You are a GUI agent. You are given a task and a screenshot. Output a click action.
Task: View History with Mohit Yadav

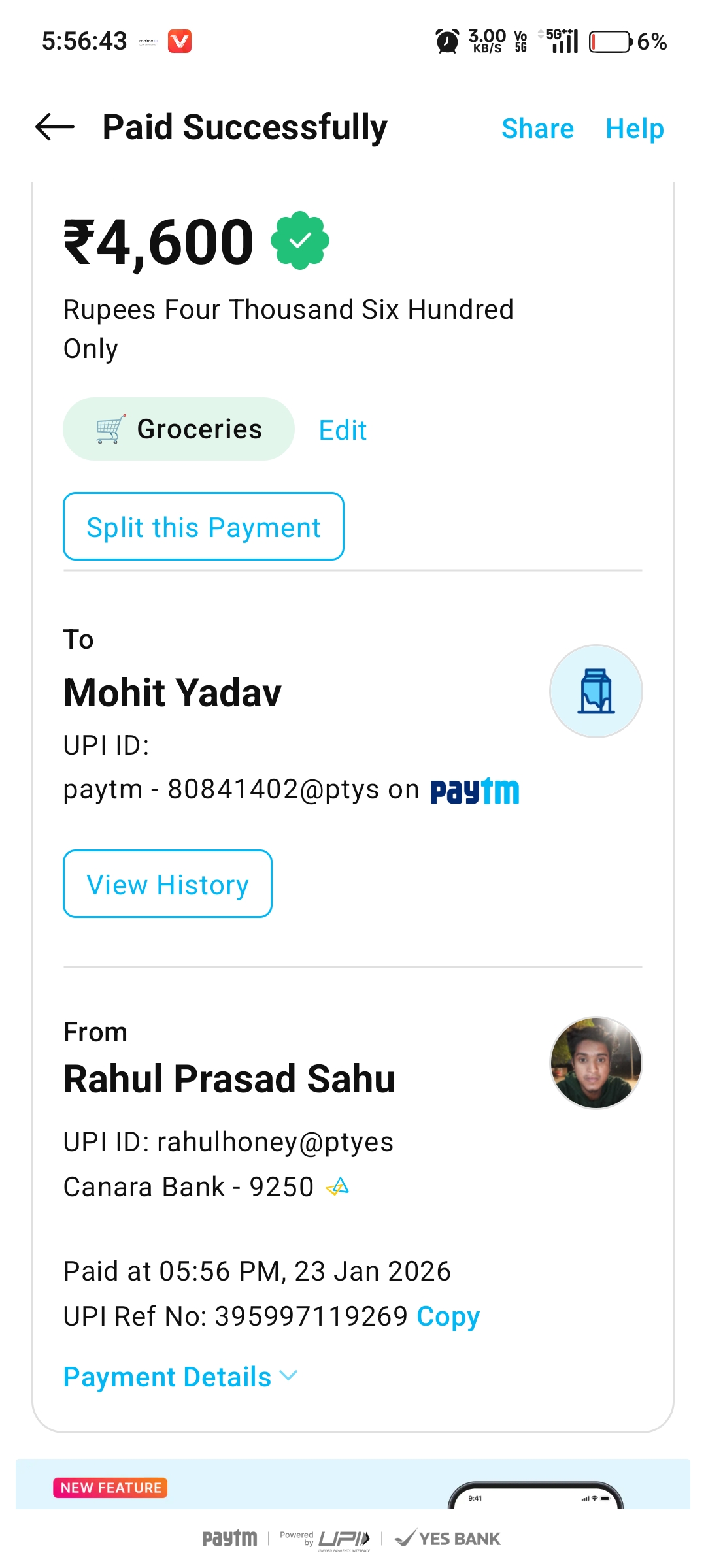167,884
